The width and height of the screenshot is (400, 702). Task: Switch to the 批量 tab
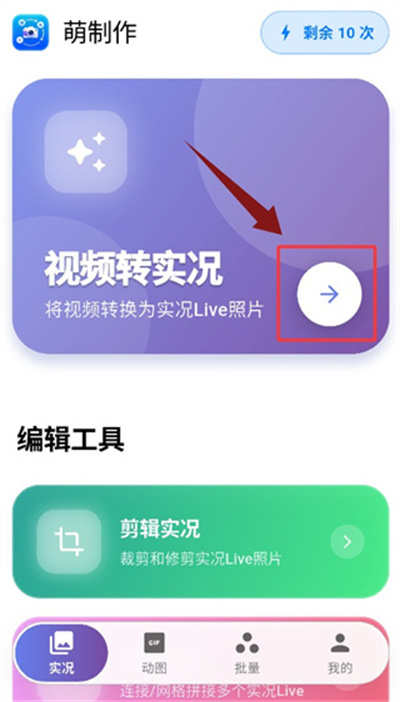pos(247,653)
